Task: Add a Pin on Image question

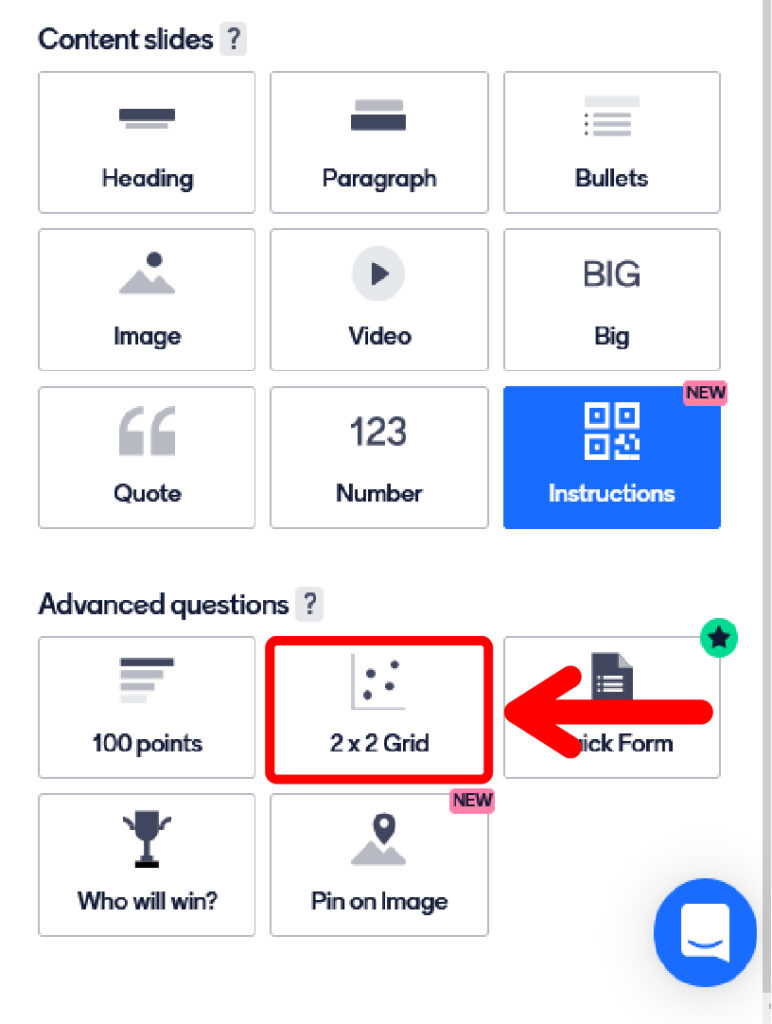Action: point(379,864)
